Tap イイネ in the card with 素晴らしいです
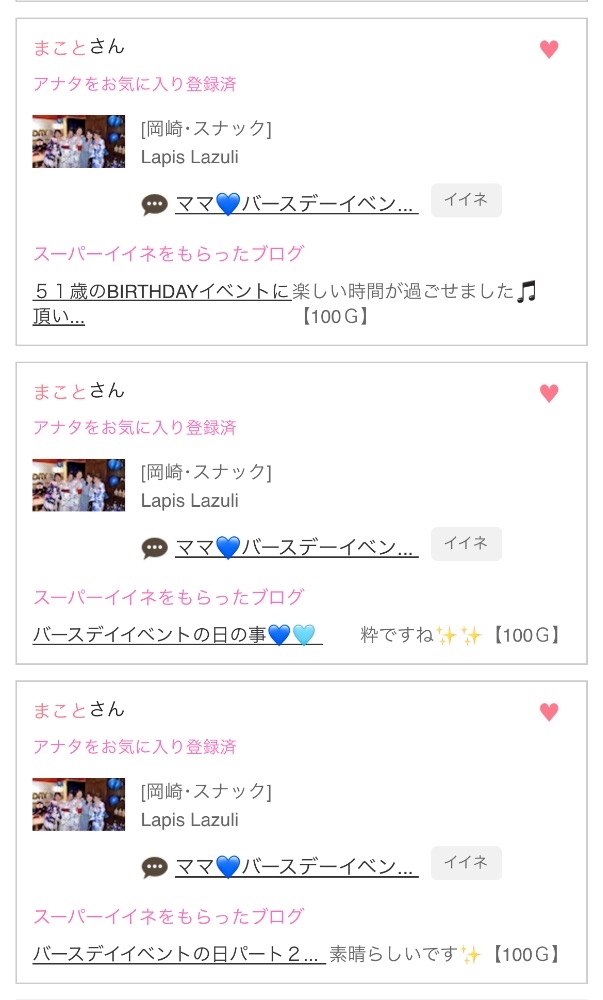The height and width of the screenshot is (1000, 603). point(466,863)
